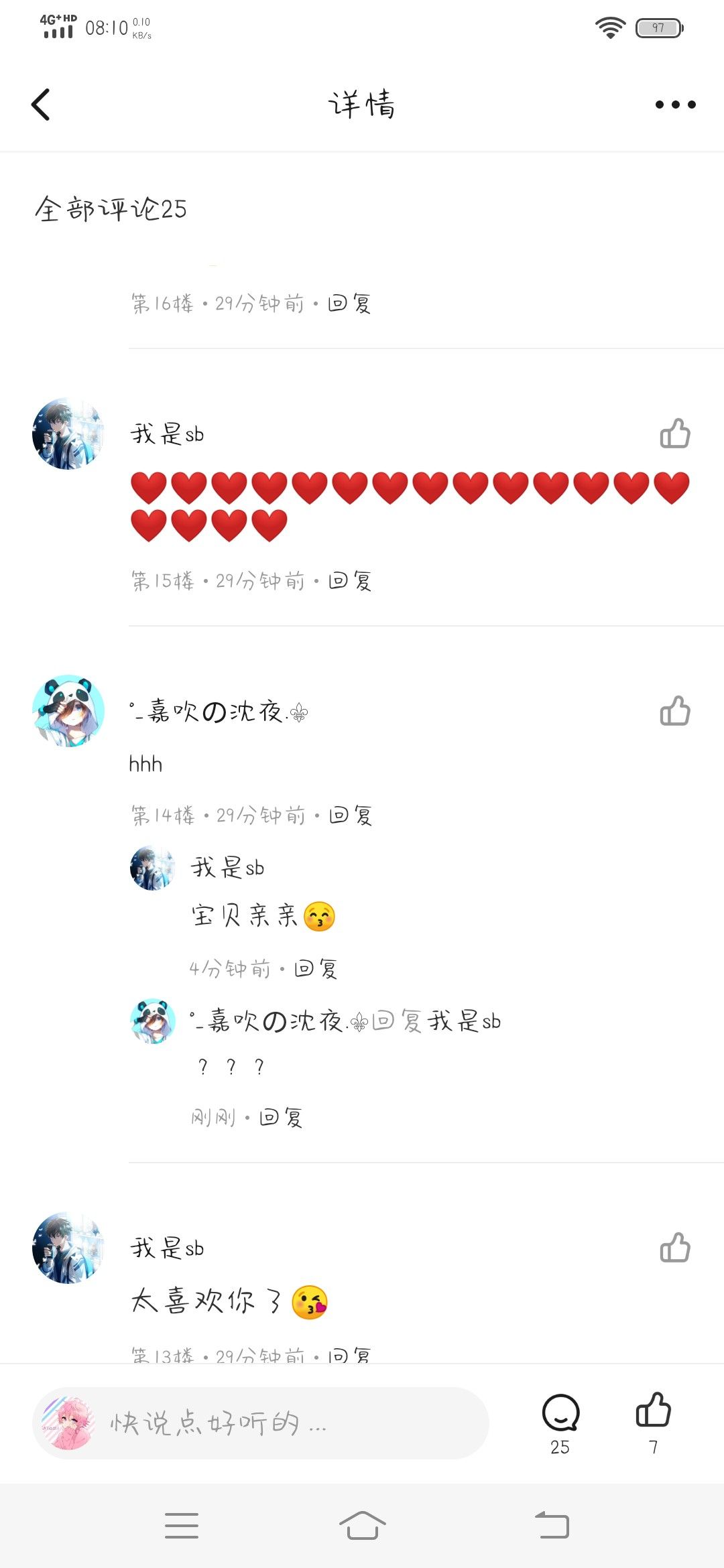Reply to the 15th floor comment
Image resolution: width=724 pixels, height=1568 pixels.
350,581
